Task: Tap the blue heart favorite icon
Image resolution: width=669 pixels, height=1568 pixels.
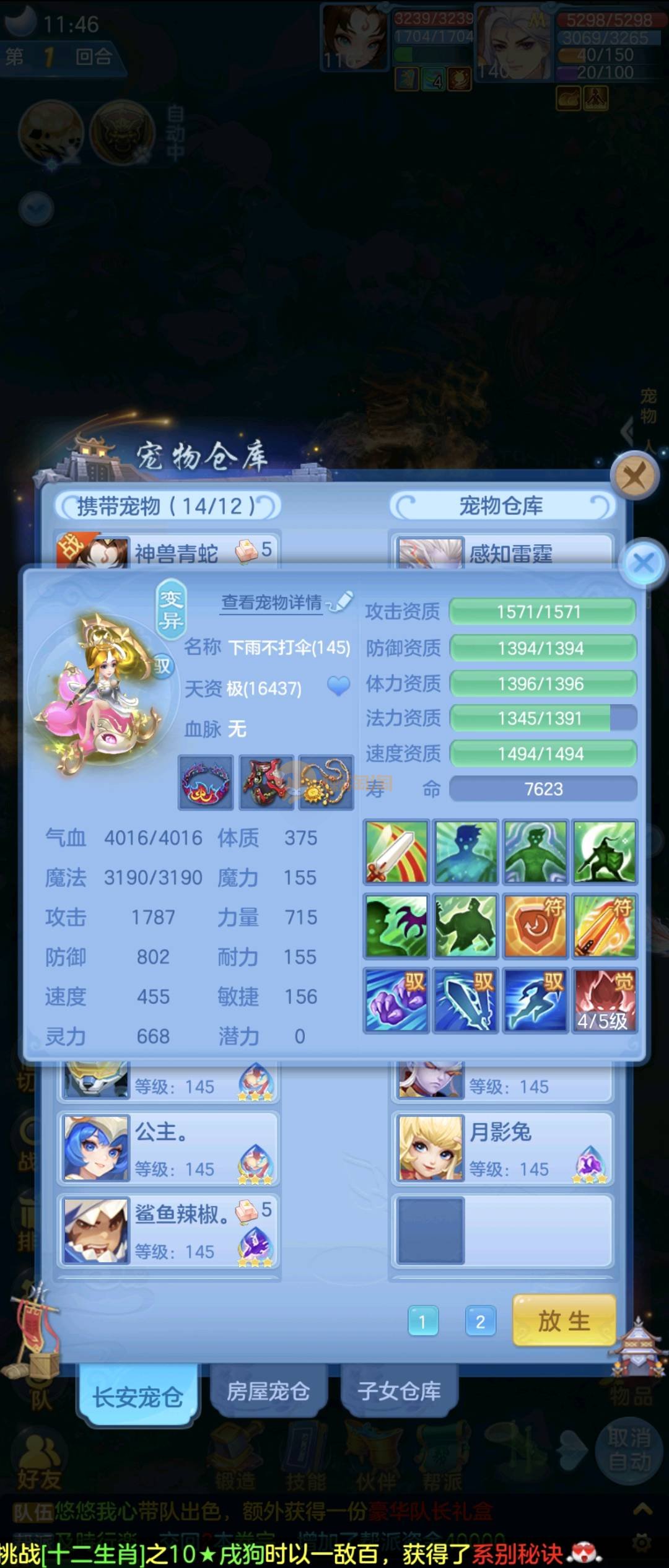Action: [x=338, y=686]
